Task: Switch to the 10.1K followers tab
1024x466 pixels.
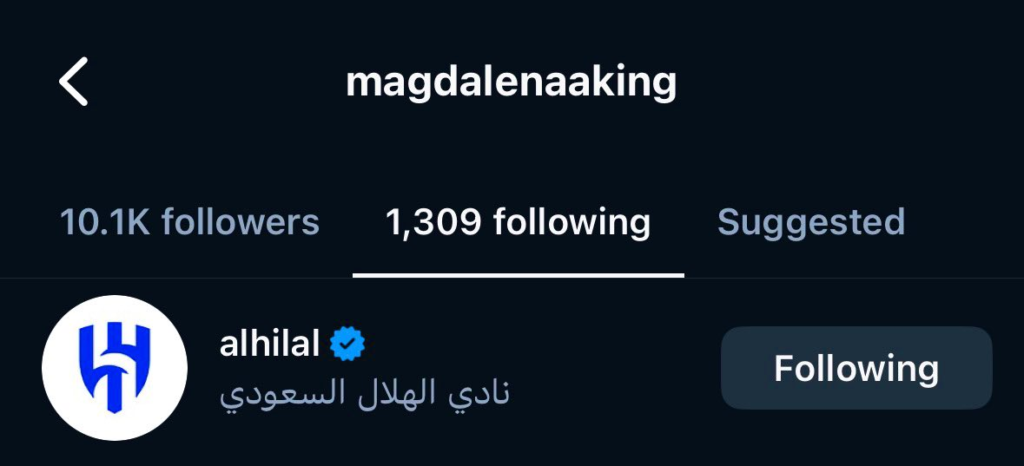Action: (x=190, y=222)
